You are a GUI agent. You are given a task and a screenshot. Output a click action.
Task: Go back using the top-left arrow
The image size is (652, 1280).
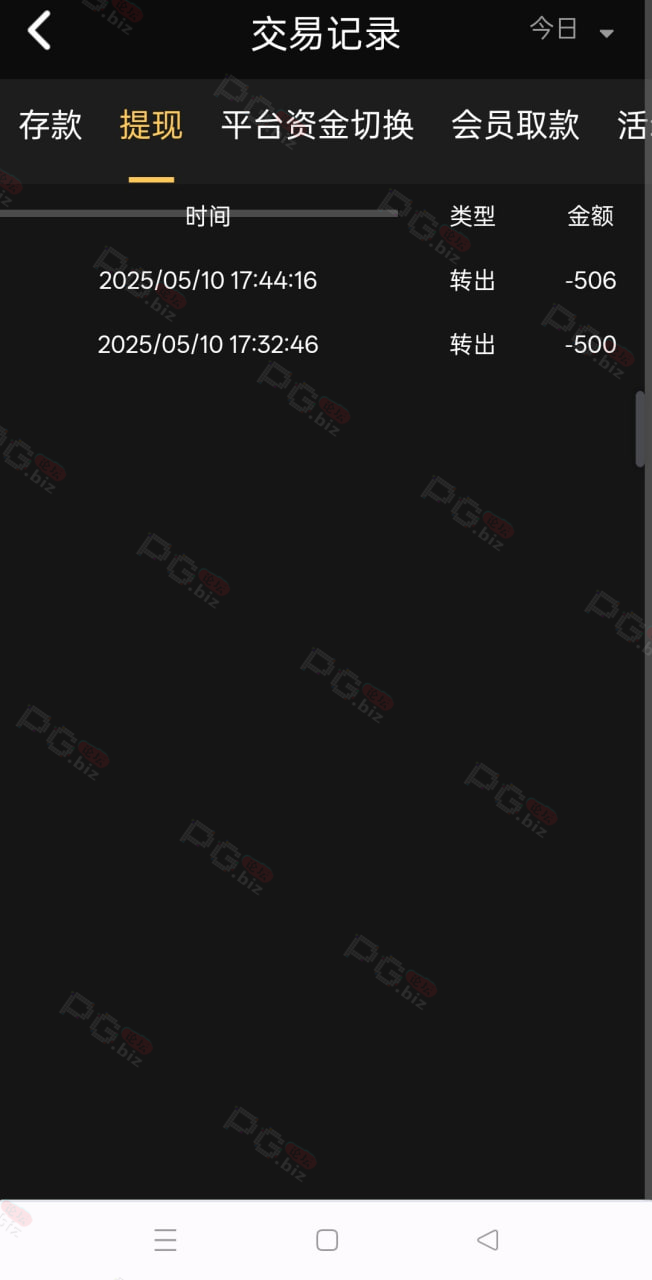tap(38, 32)
